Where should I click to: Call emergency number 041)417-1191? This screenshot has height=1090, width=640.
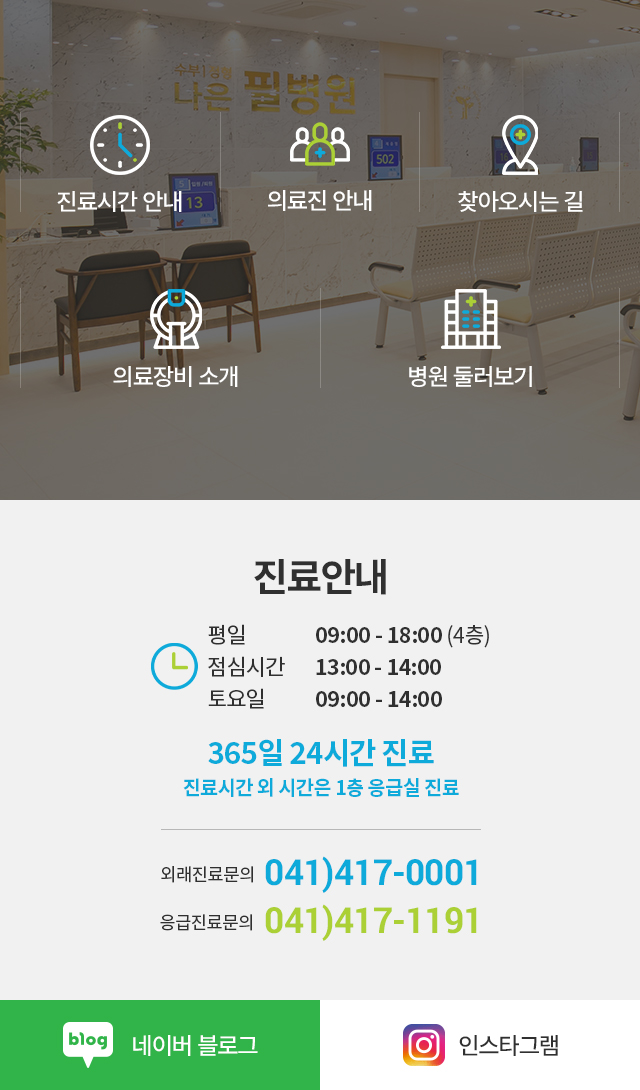(372, 921)
